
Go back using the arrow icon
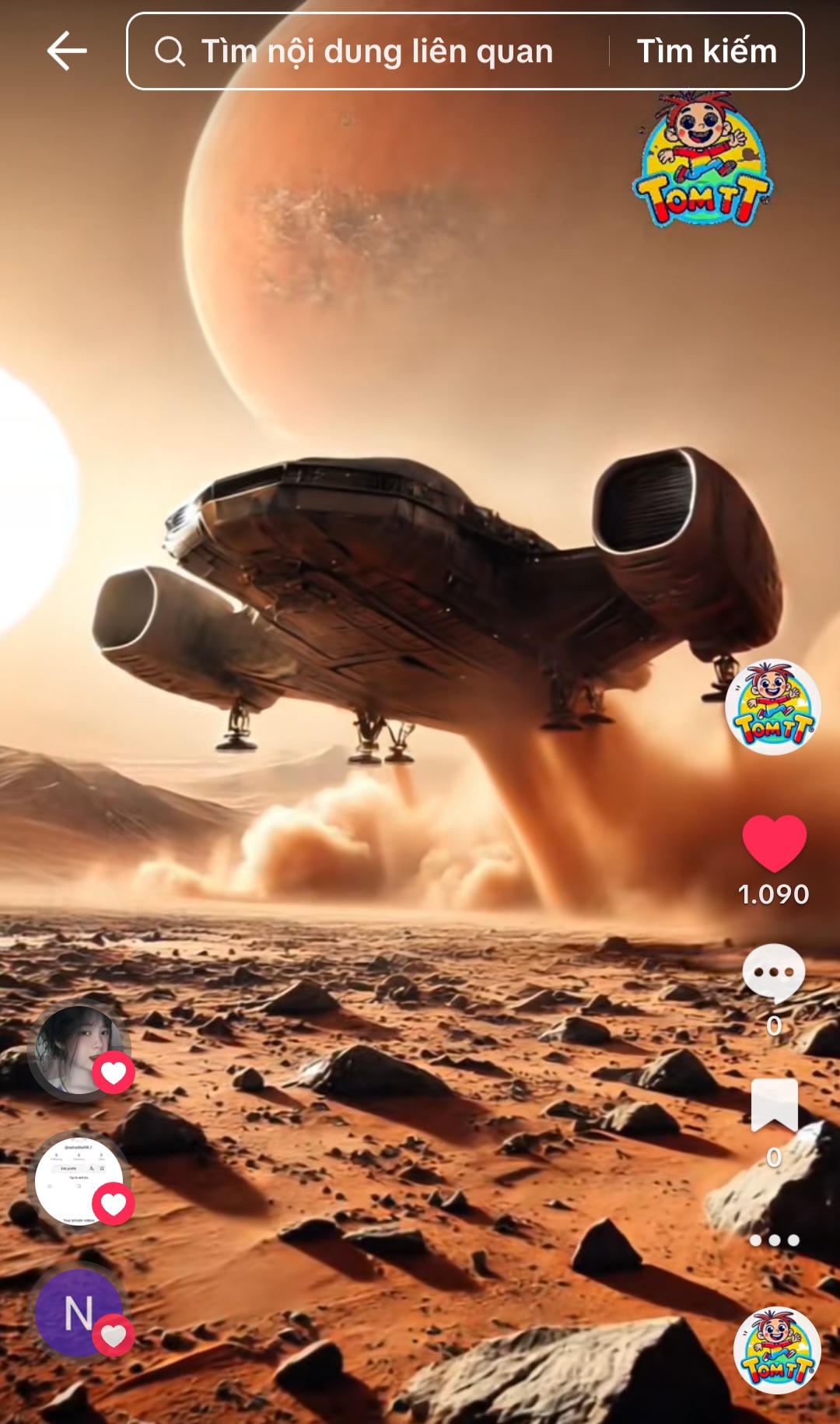tap(67, 51)
